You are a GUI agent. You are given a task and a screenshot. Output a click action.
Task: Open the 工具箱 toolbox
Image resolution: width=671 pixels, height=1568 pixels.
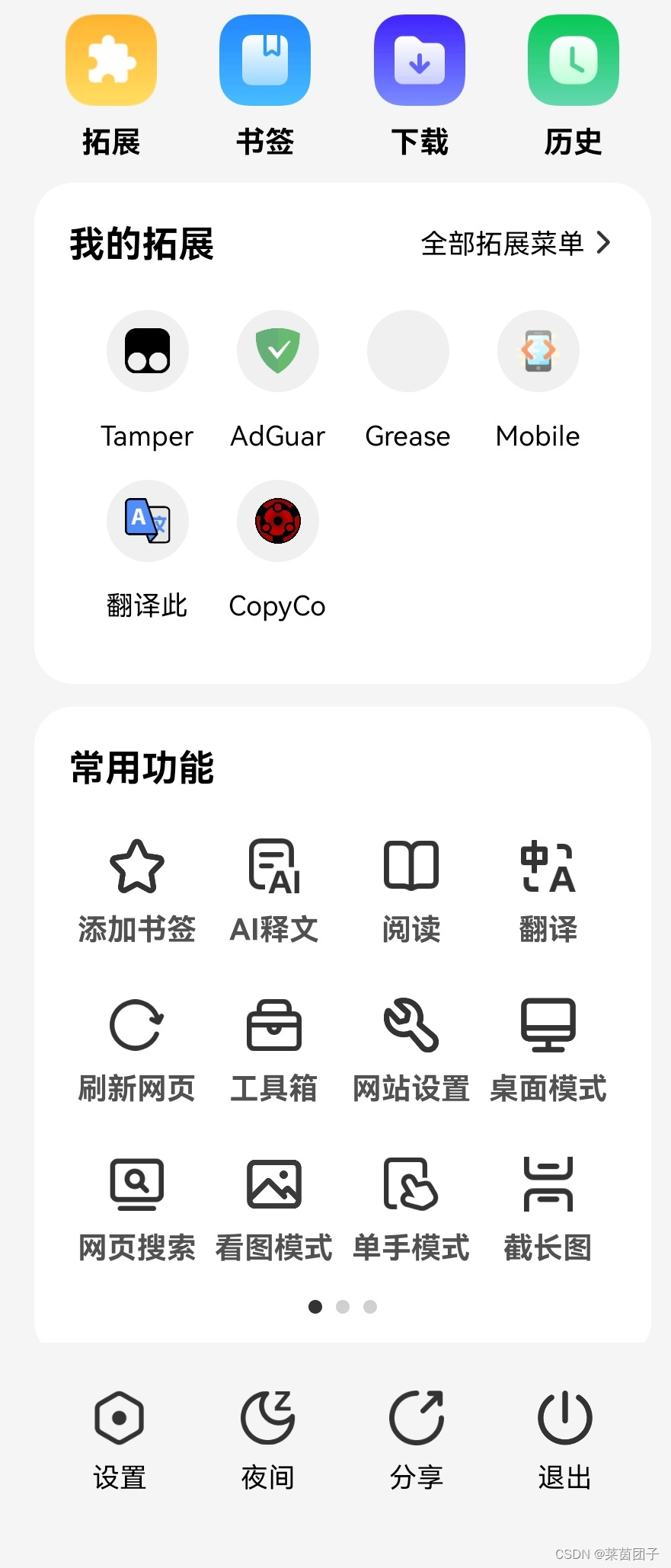point(274,1025)
